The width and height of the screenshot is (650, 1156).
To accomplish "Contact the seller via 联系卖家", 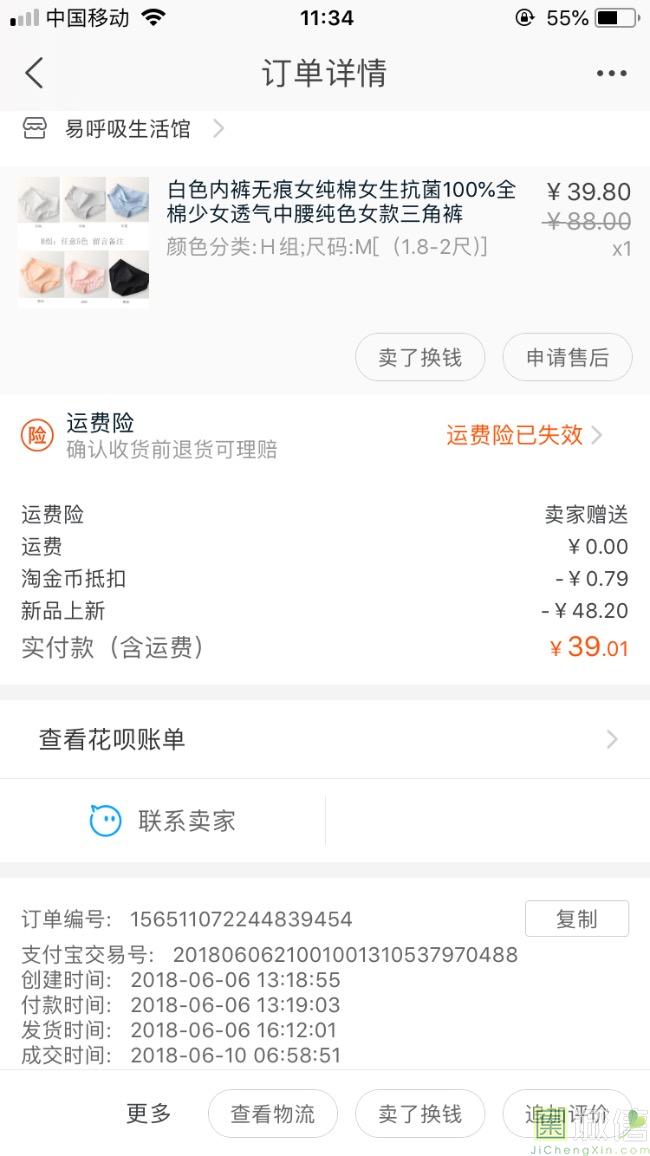I will pos(163,821).
